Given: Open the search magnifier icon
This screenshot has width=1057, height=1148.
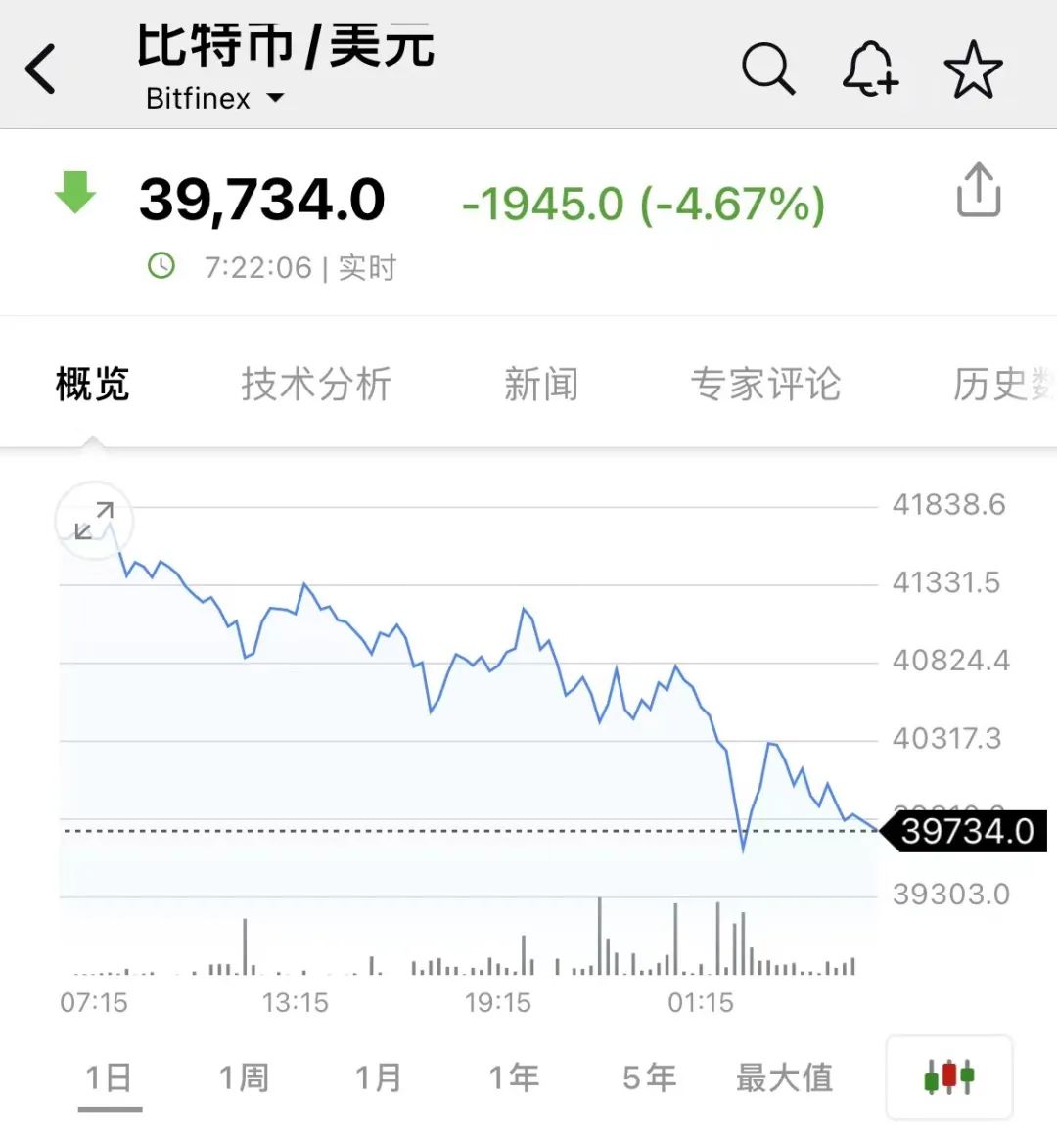Looking at the screenshot, I should click(x=767, y=69).
